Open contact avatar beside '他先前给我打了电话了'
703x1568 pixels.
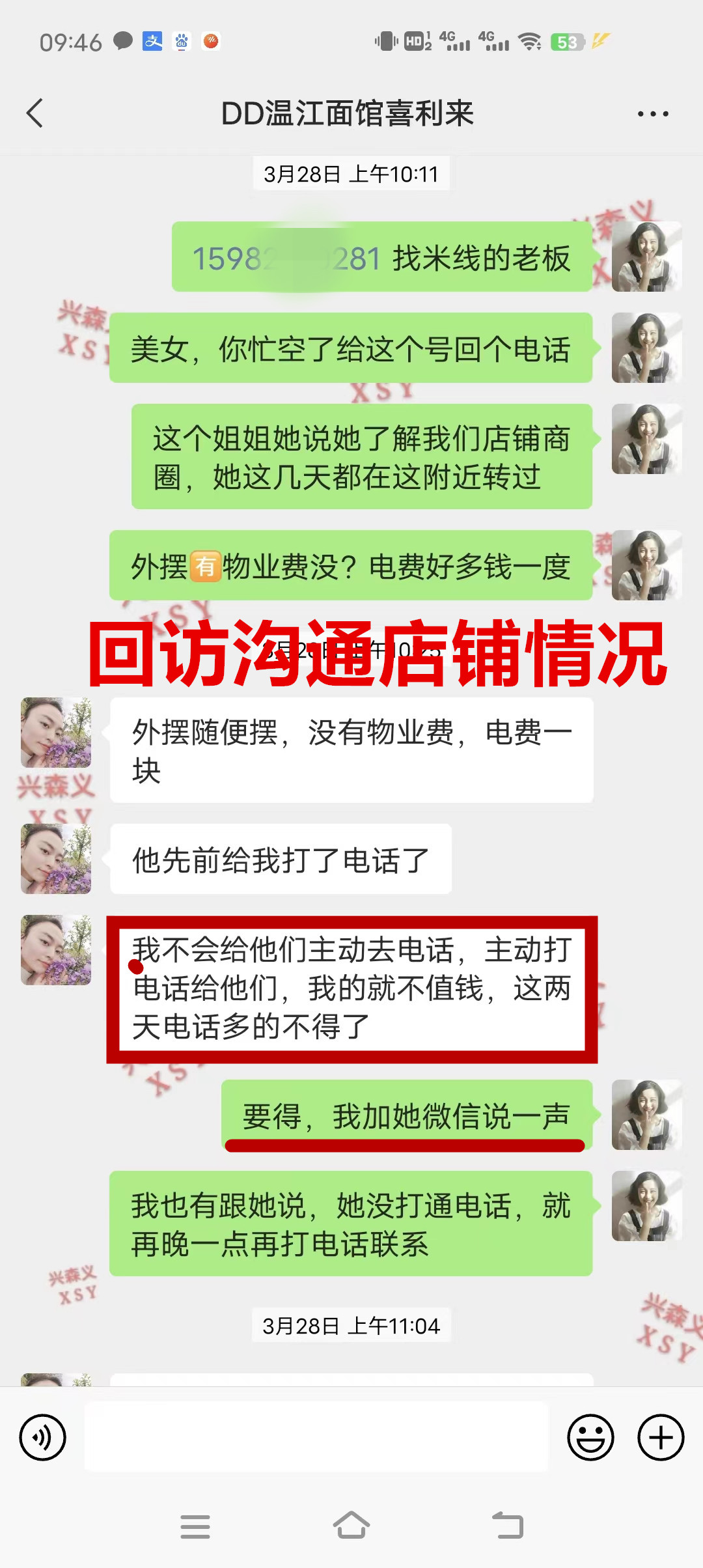[56, 859]
